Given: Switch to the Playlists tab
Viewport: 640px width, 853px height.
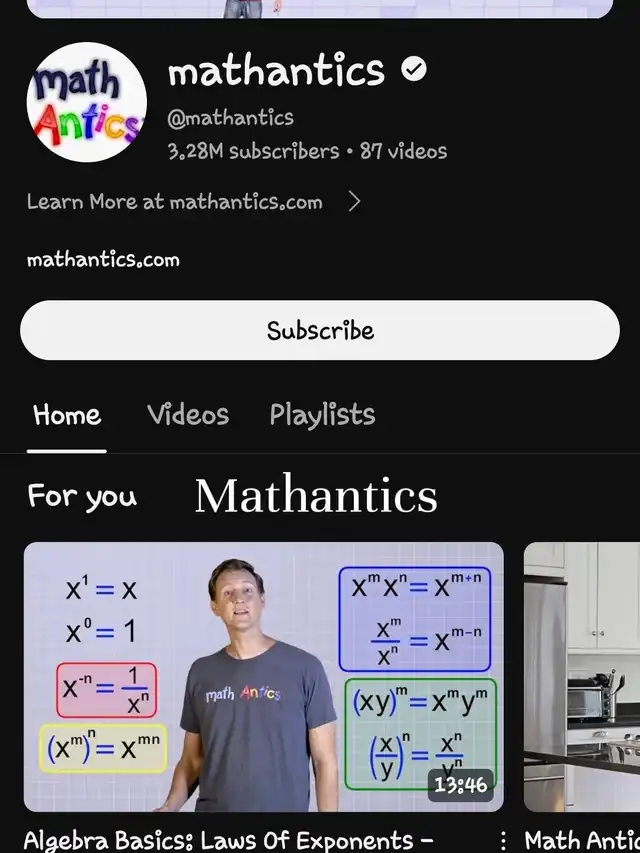Looking at the screenshot, I should coord(322,415).
